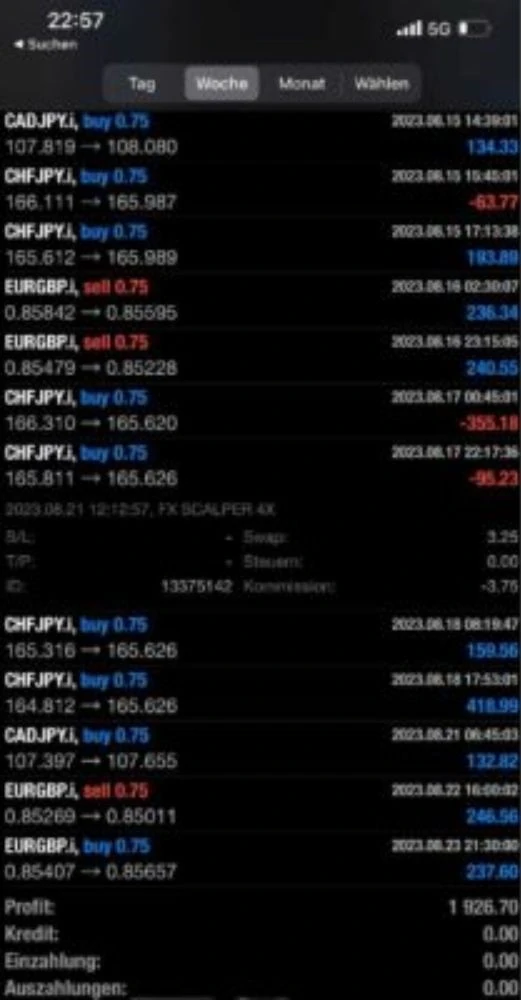Expand the EURGBP sell trade at 0.85479
The image size is (521, 1000).
click(x=260, y=355)
